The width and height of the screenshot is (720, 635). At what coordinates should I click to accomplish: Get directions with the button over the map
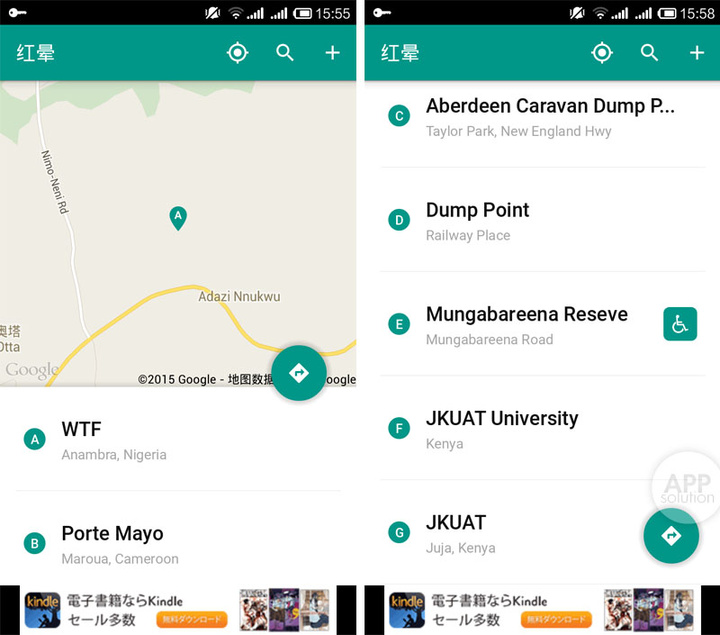tap(299, 373)
